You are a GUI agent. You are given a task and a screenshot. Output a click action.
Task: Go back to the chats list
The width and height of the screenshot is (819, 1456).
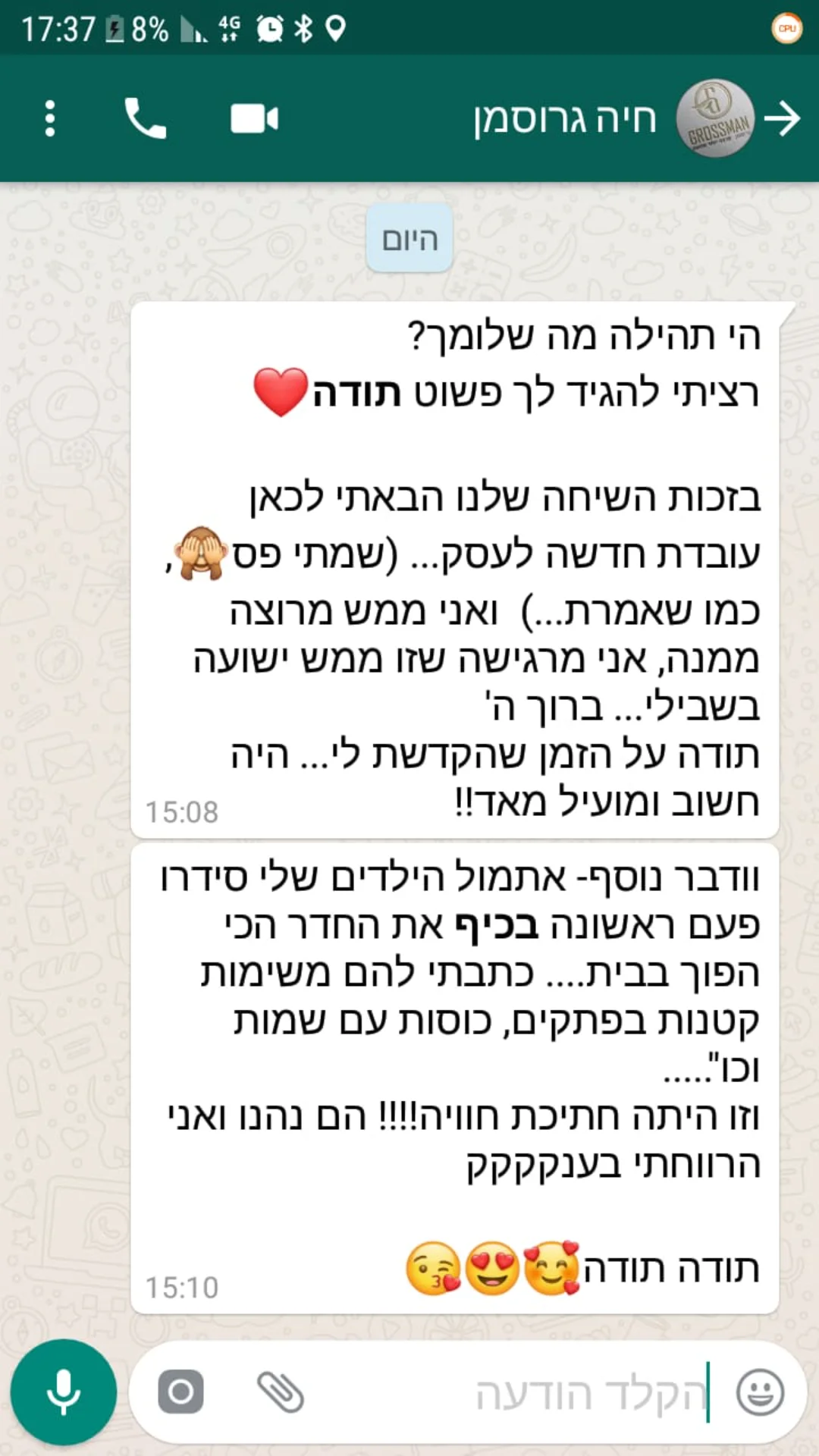783,119
